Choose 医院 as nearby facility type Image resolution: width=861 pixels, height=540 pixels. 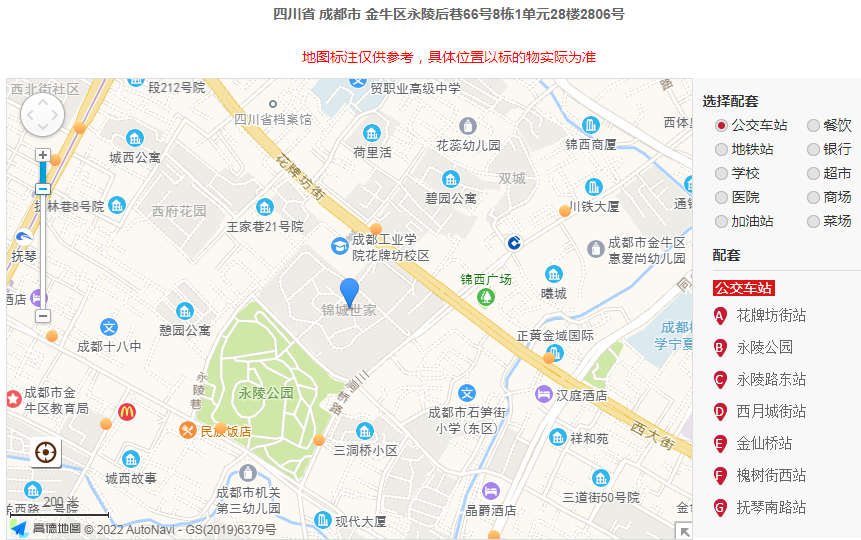[721, 198]
